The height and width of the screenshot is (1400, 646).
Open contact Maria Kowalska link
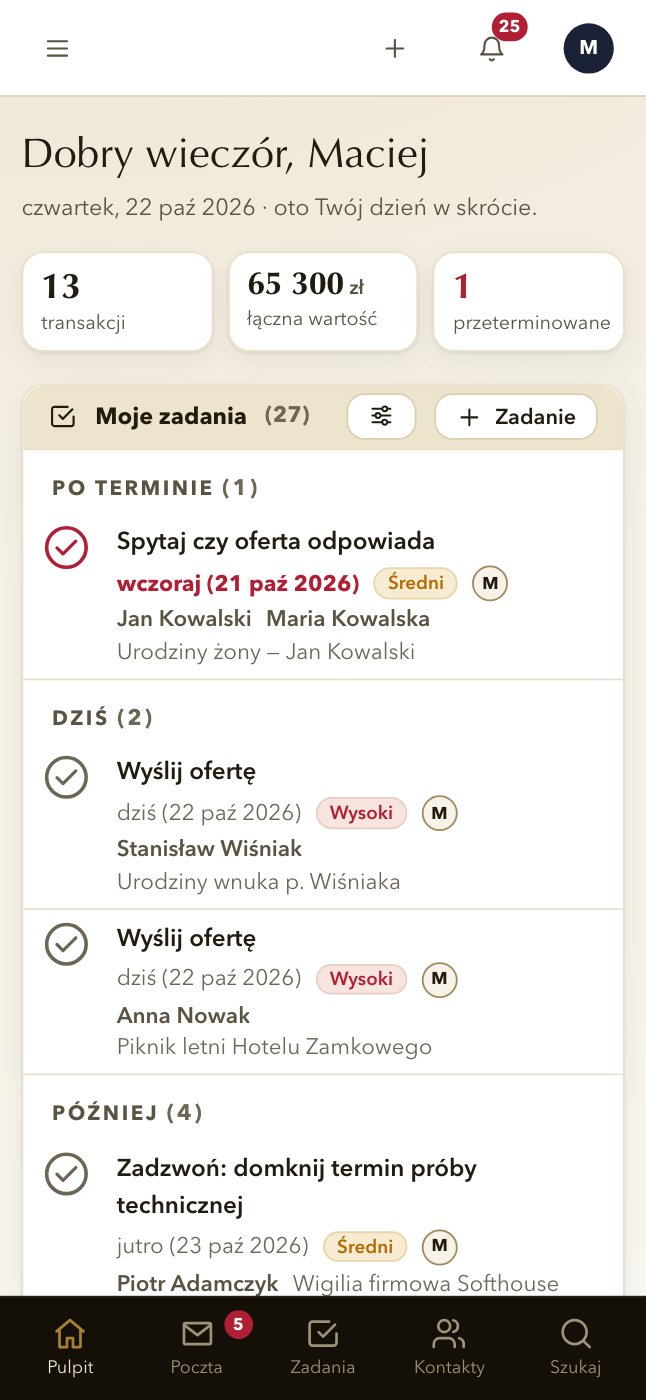click(x=348, y=618)
